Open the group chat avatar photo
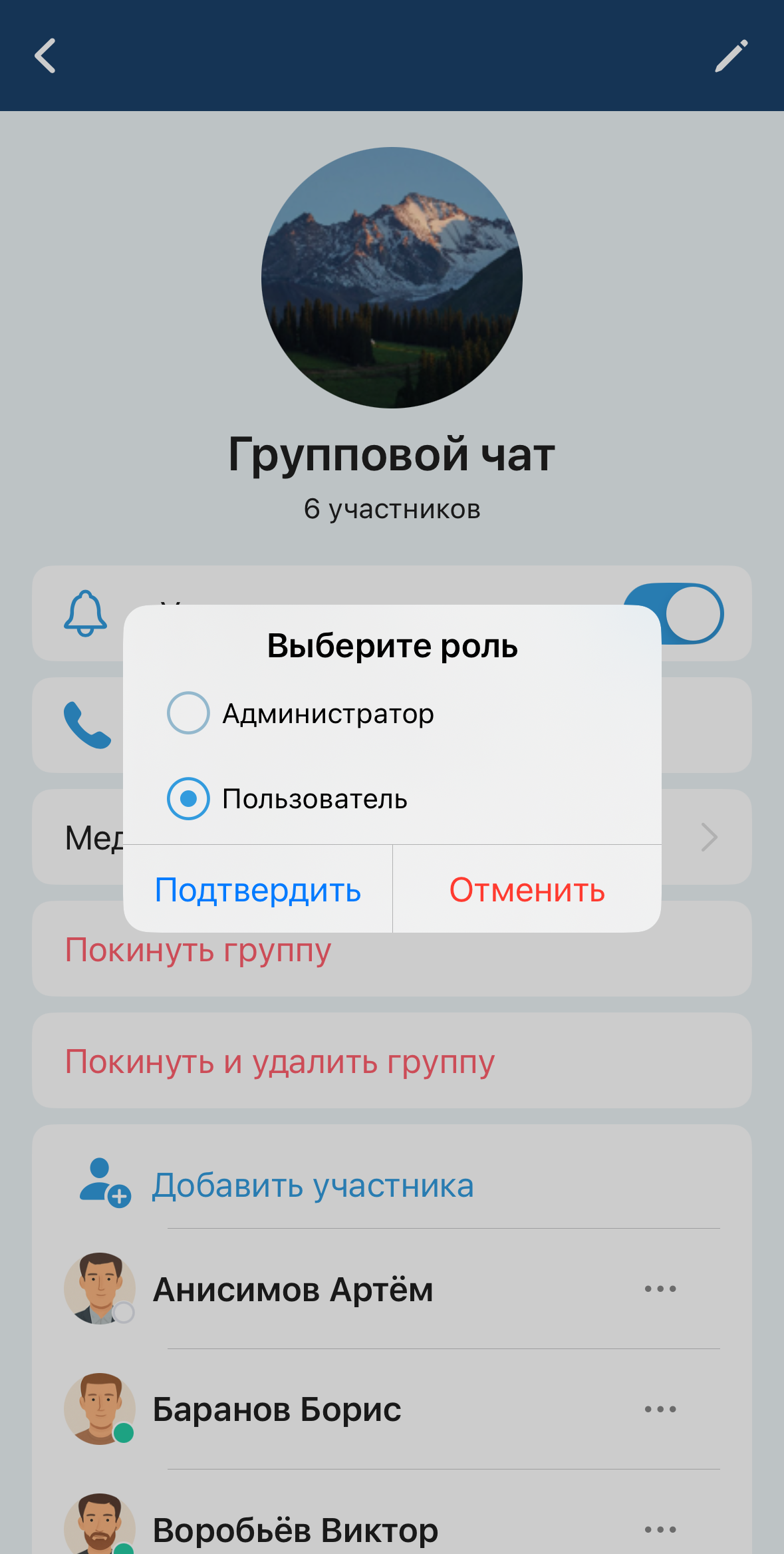This screenshot has height=1554, width=784. pyautogui.click(x=392, y=277)
